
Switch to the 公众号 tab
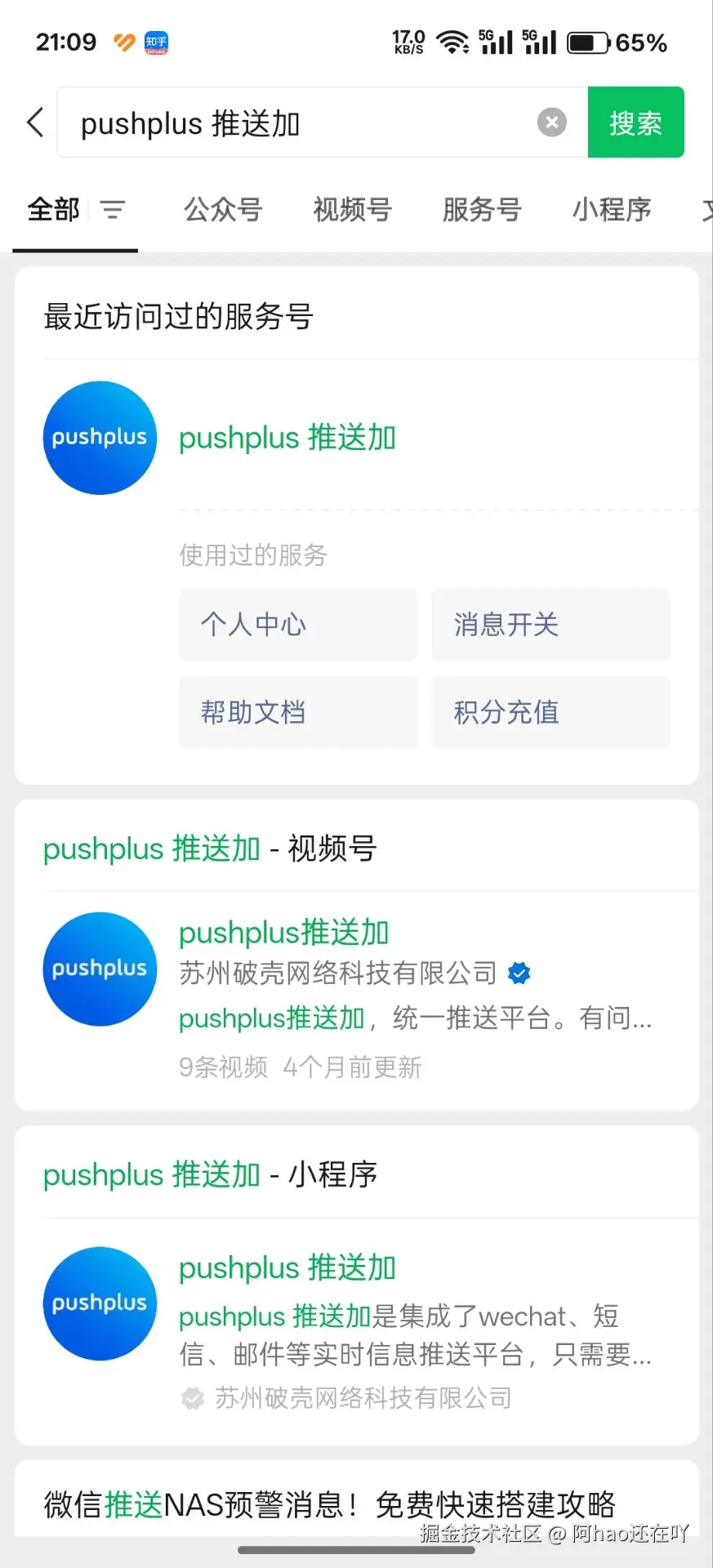[222, 210]
